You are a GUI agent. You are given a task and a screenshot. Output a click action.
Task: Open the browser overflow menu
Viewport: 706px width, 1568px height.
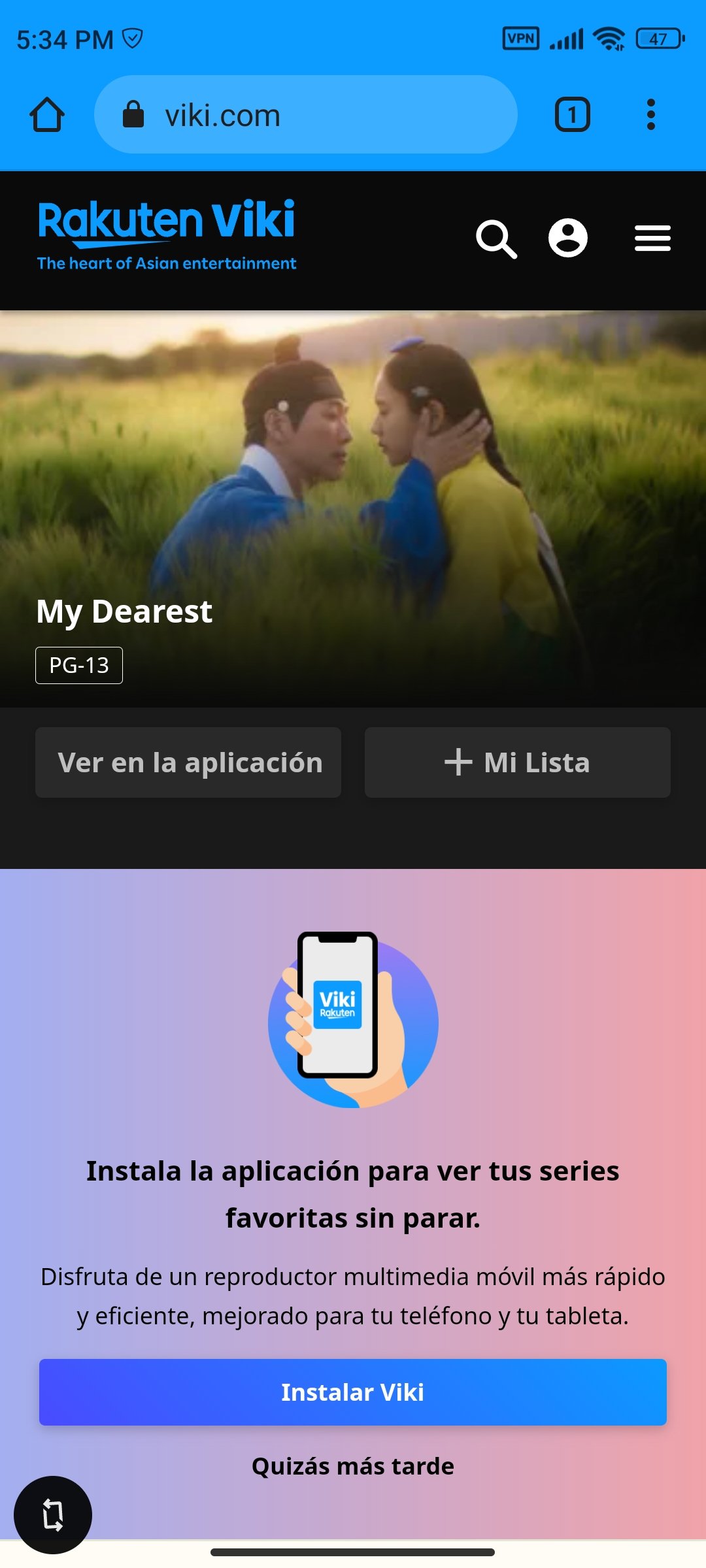coord(650,115)
